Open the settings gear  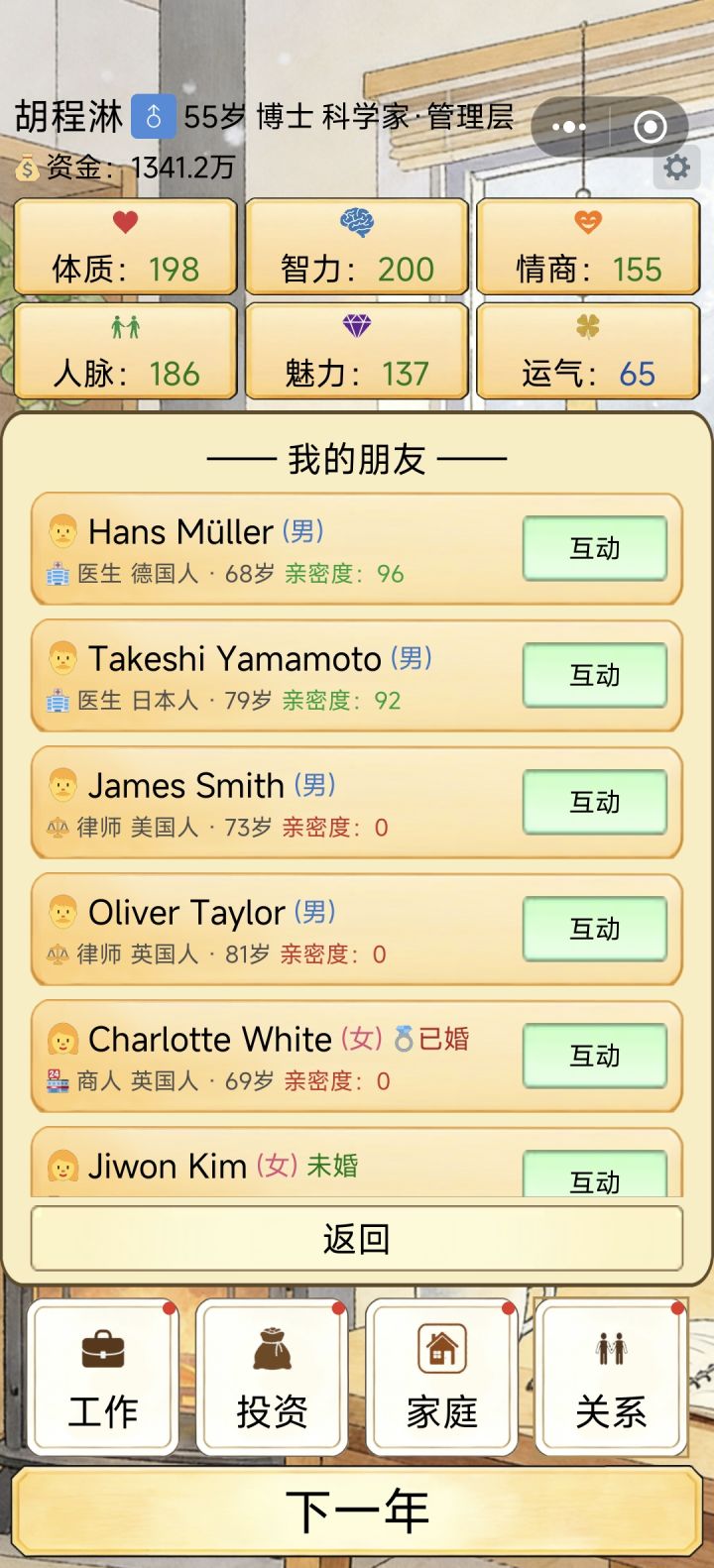click(676, 167)
